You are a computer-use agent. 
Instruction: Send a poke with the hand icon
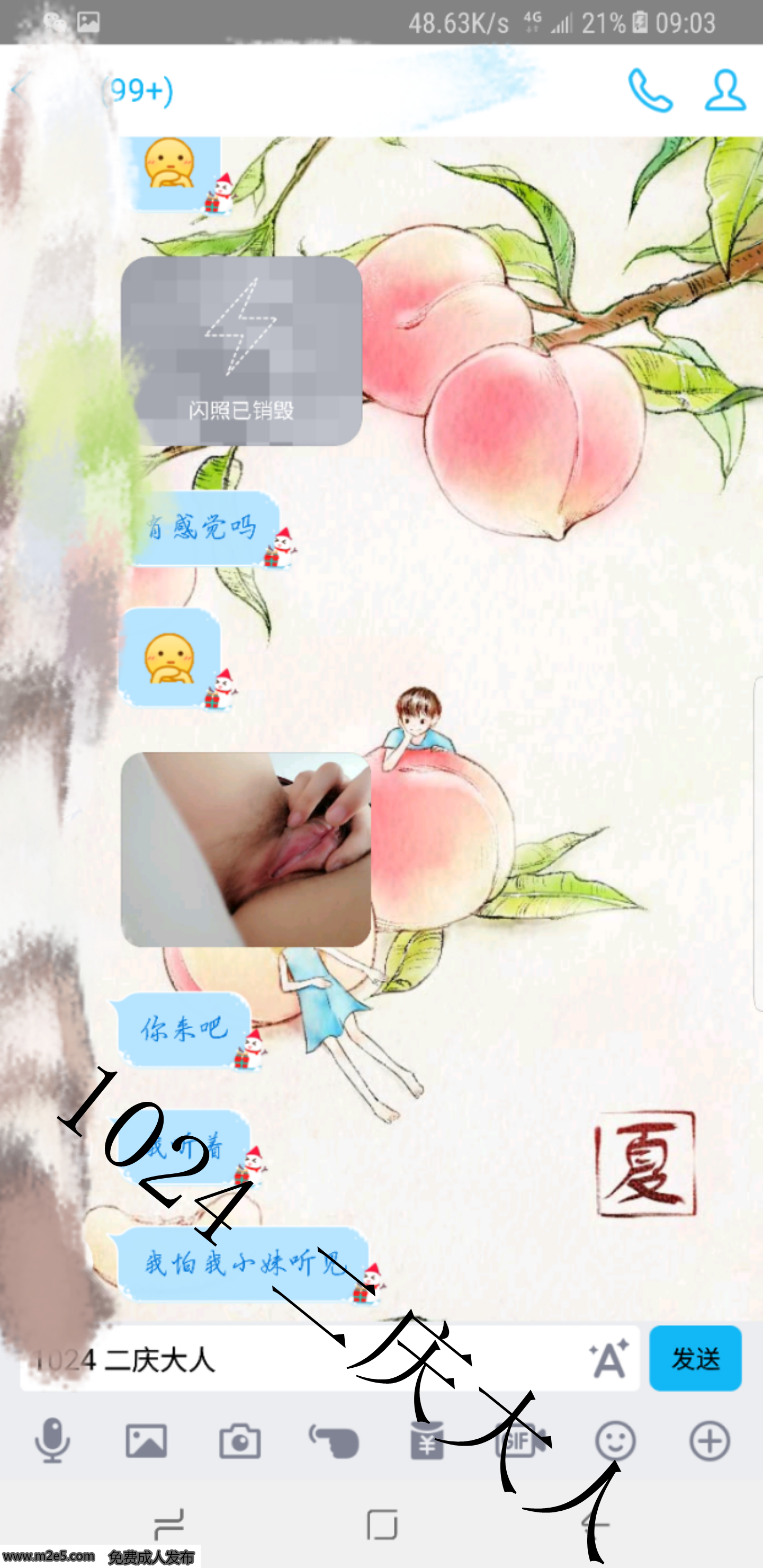click(x=334, y=1440)
